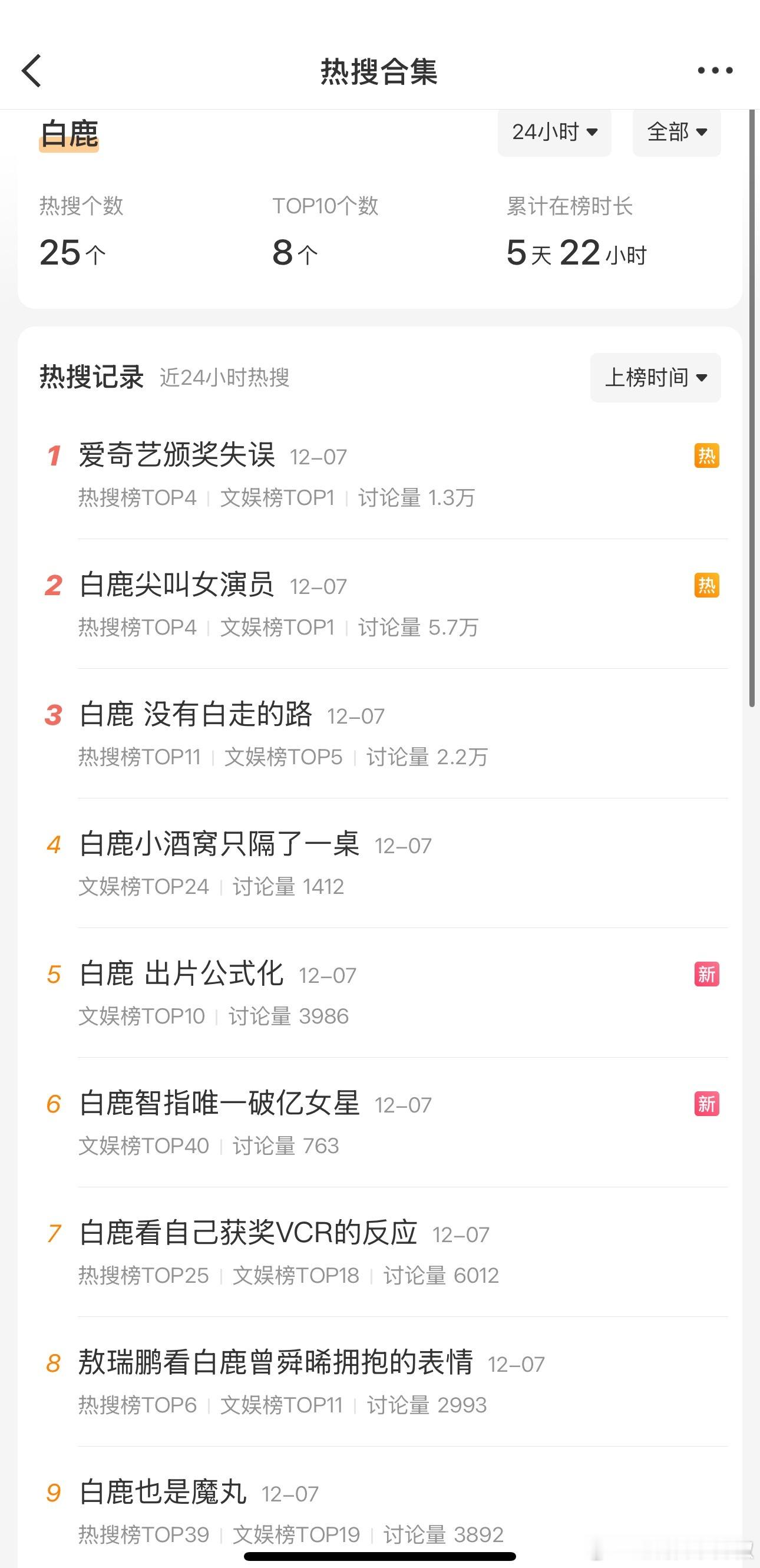Image resolution: width=760 pixels, height=1568 pixels.
Task: Click the 热 badge on 爱奇艺颁奖失误
Action: [706, 455]
